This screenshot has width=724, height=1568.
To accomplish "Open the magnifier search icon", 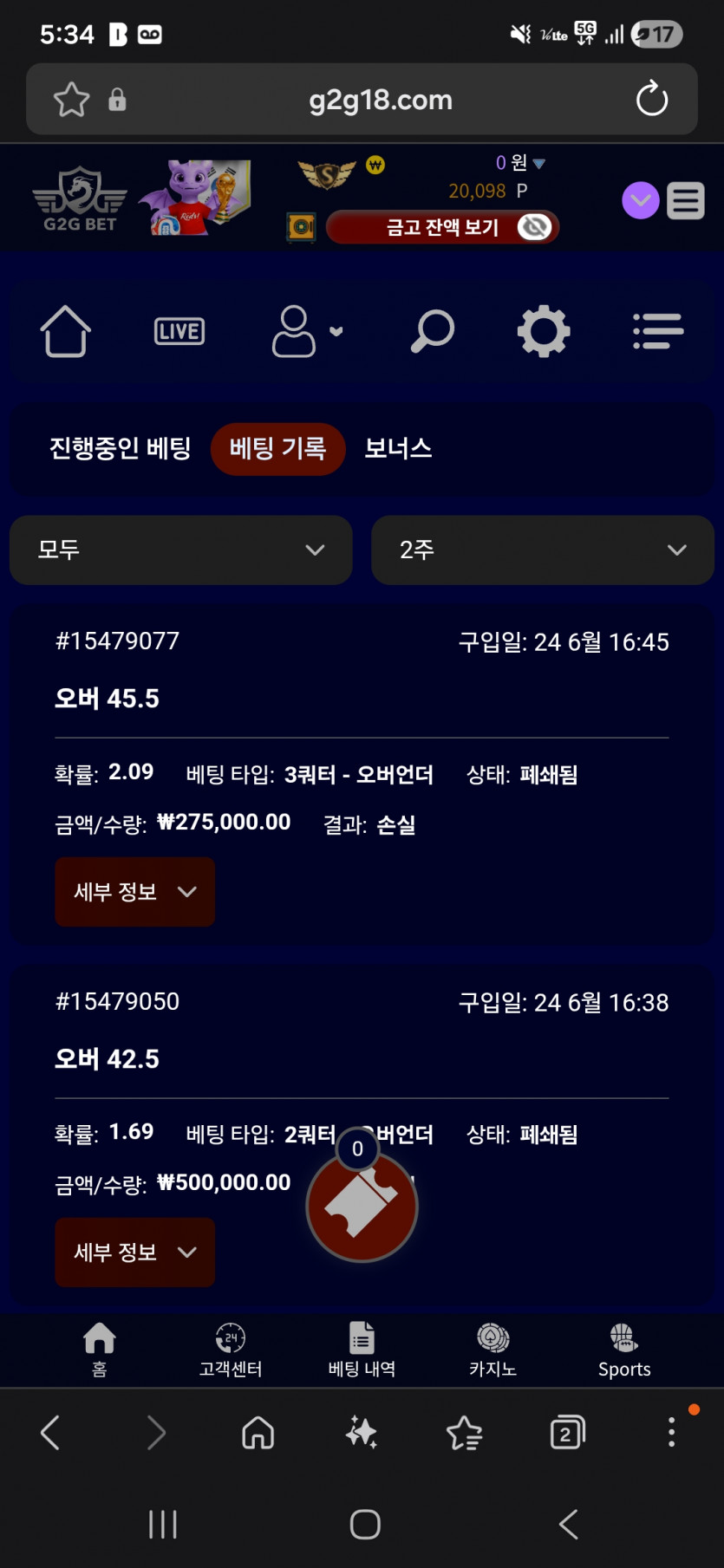I will pyautogui.click(x=432, y=331).
